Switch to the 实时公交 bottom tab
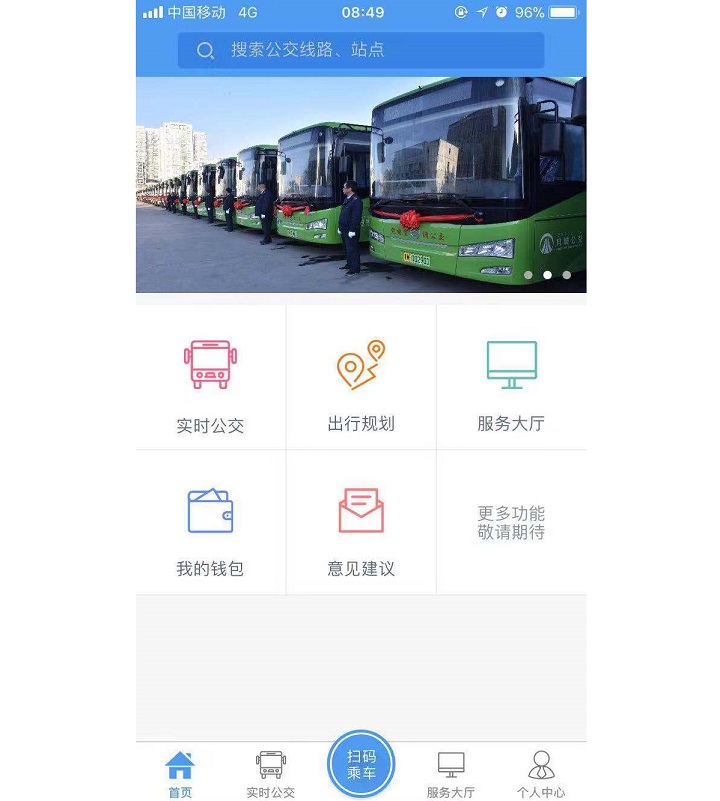720x801 pixels. click(x=270, y=773)
